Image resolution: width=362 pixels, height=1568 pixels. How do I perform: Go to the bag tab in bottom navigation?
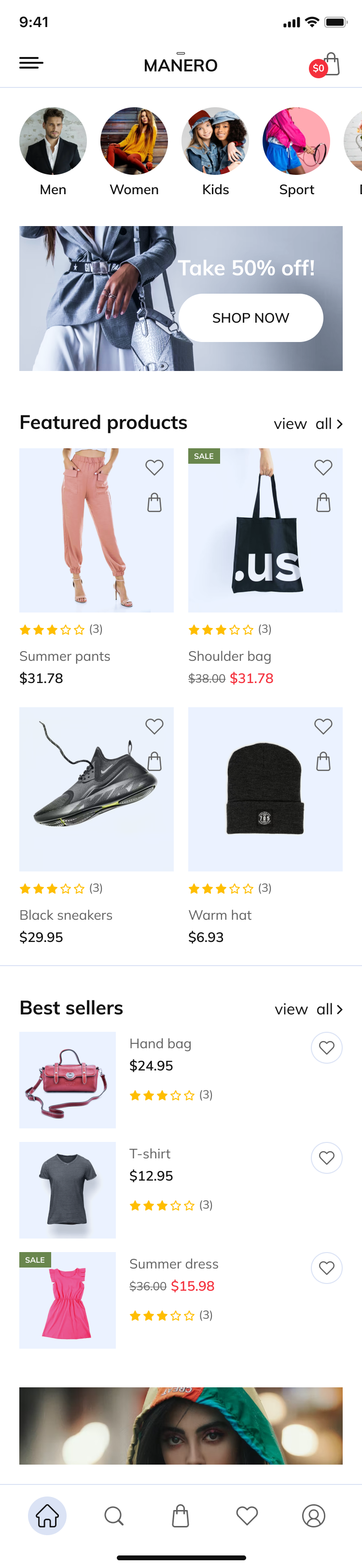(x=181, y=1516)
